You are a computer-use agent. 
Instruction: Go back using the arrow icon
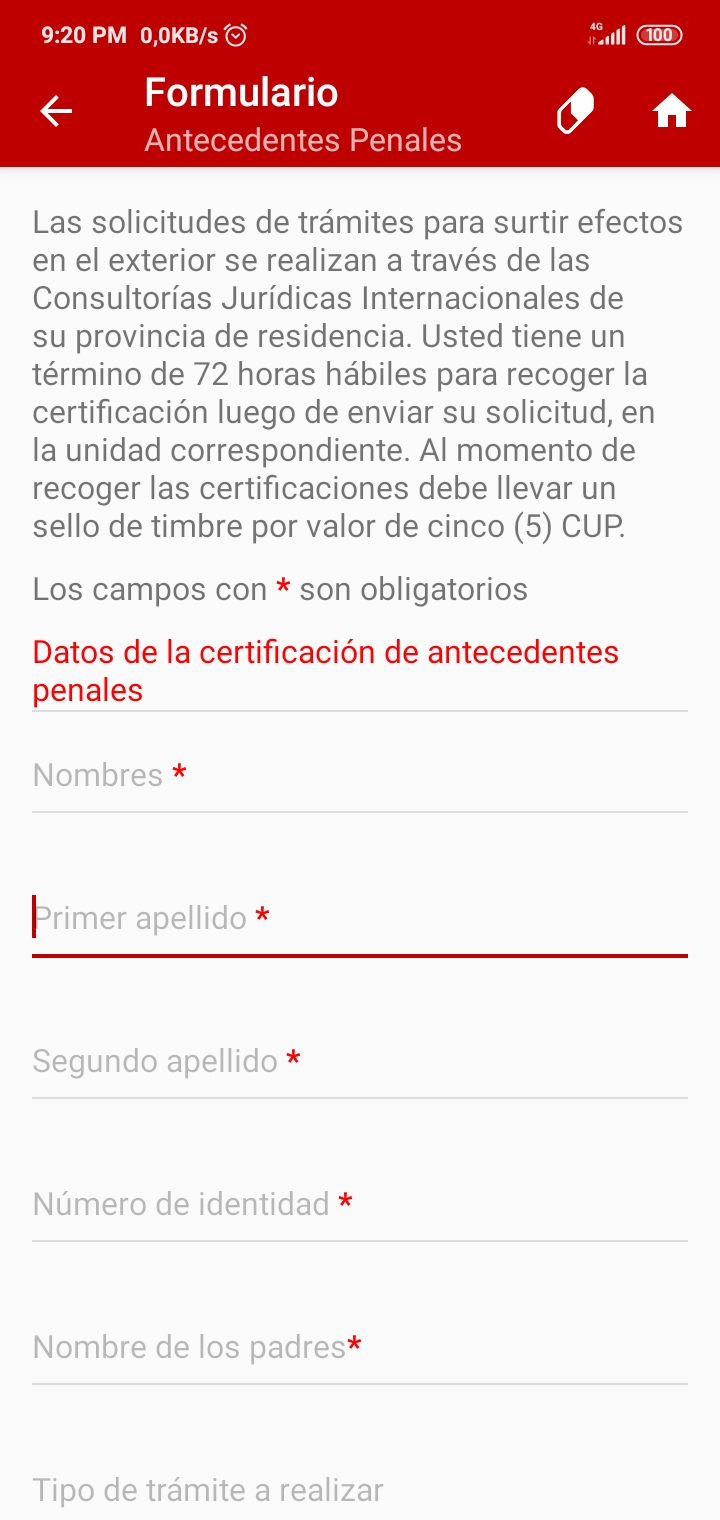56,112
